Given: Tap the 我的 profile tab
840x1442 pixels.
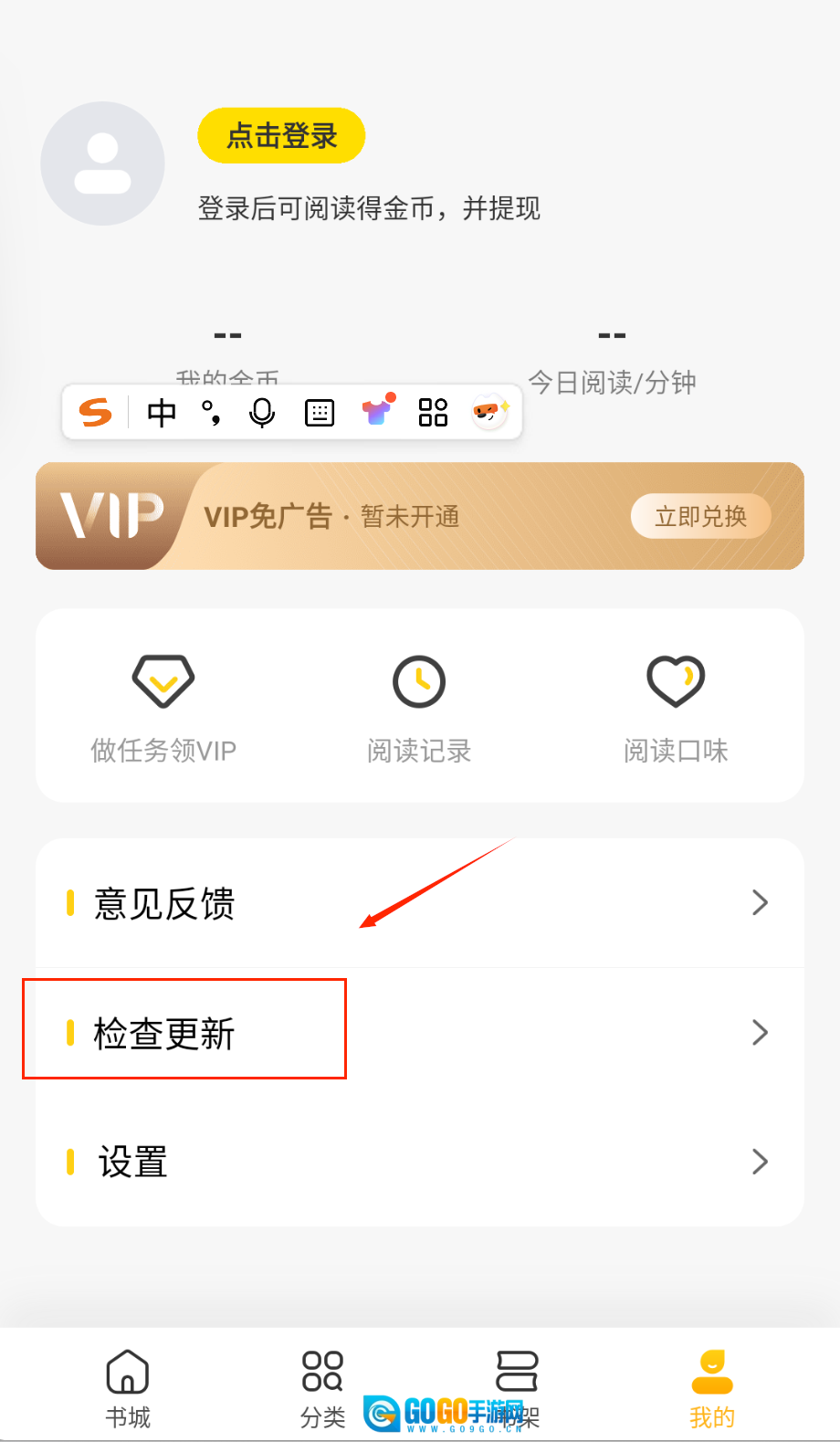Looking at the screenshot, I should coord(712,1387).
